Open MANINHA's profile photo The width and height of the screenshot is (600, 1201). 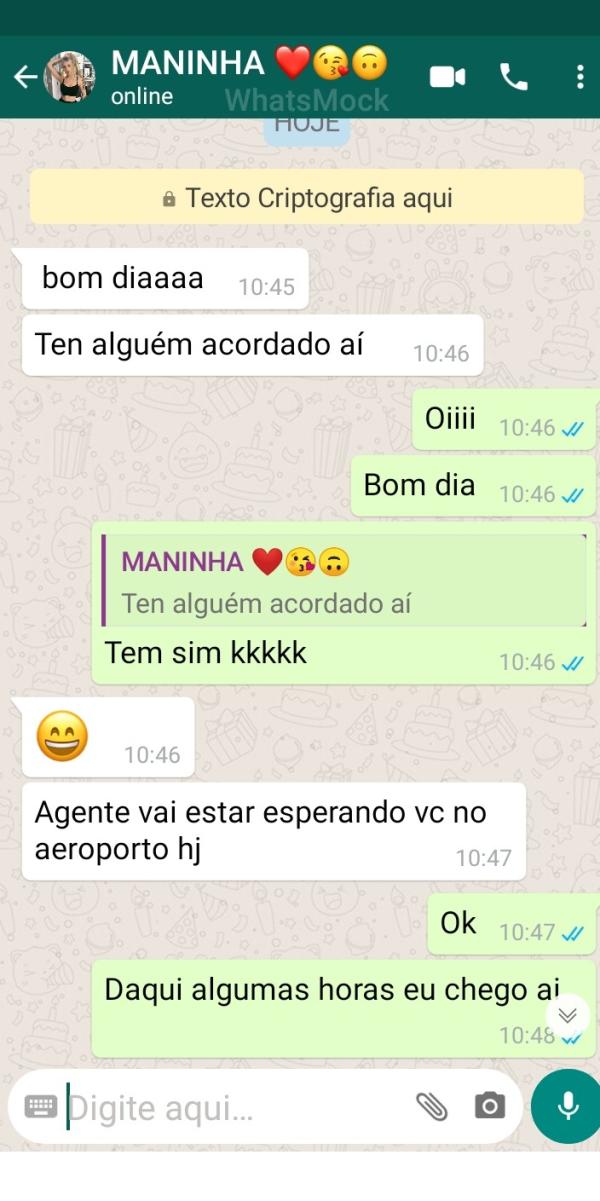click(69, 78)
